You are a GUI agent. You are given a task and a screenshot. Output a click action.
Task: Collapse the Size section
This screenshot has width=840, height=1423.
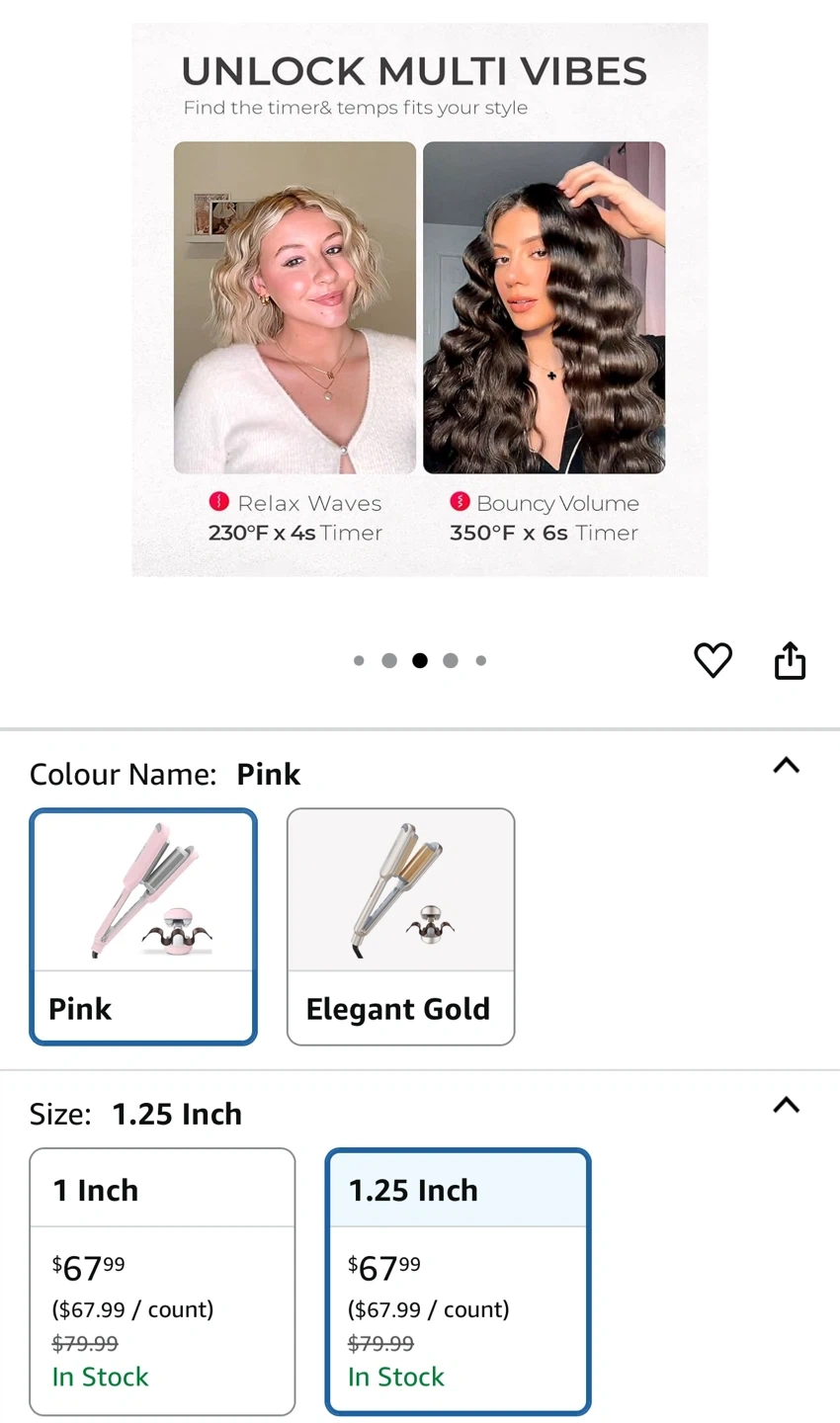pos(786,1106)
